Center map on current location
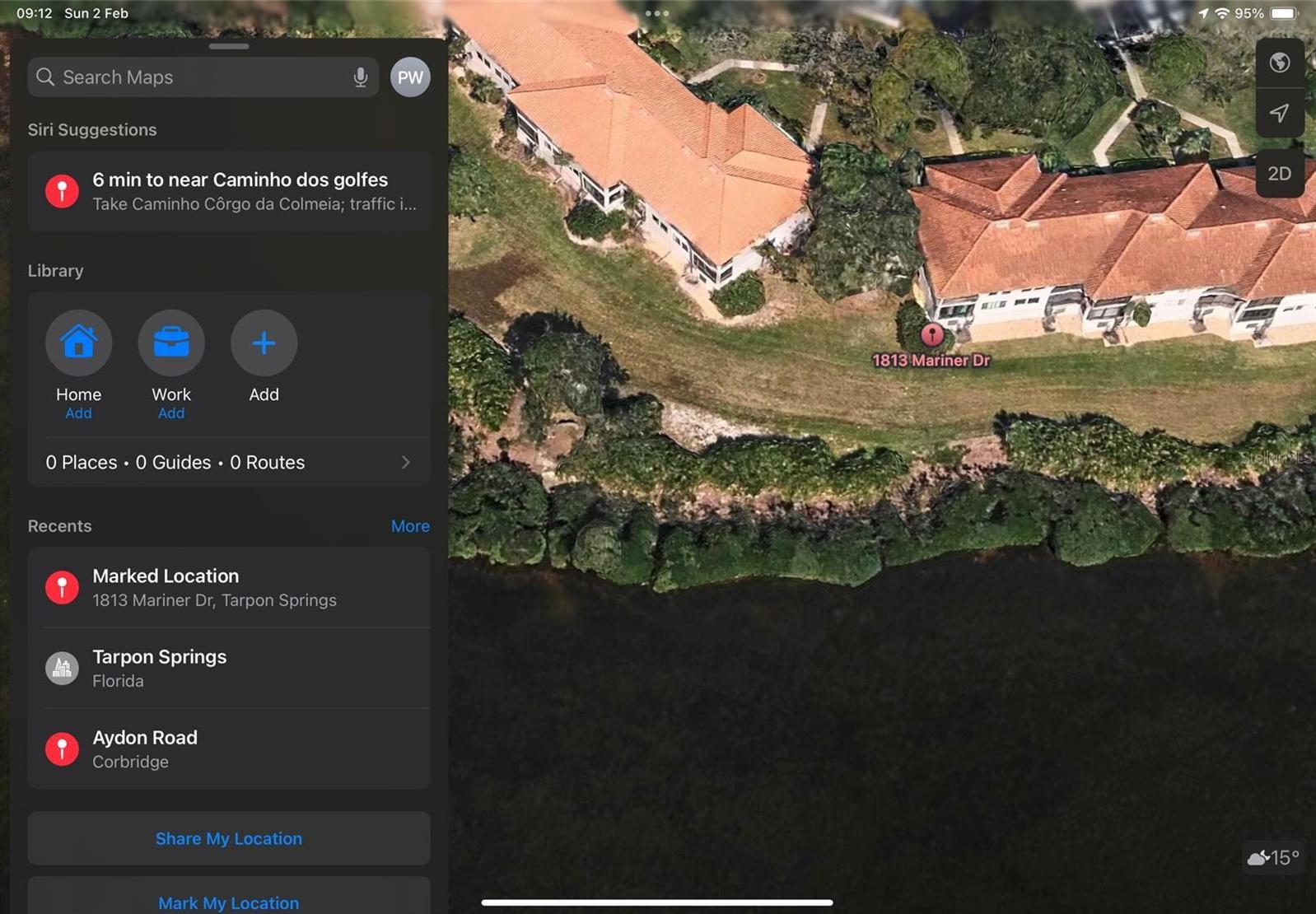Screen dimensions: 1316x914 pyautogui.click(x=1279, y=113)
